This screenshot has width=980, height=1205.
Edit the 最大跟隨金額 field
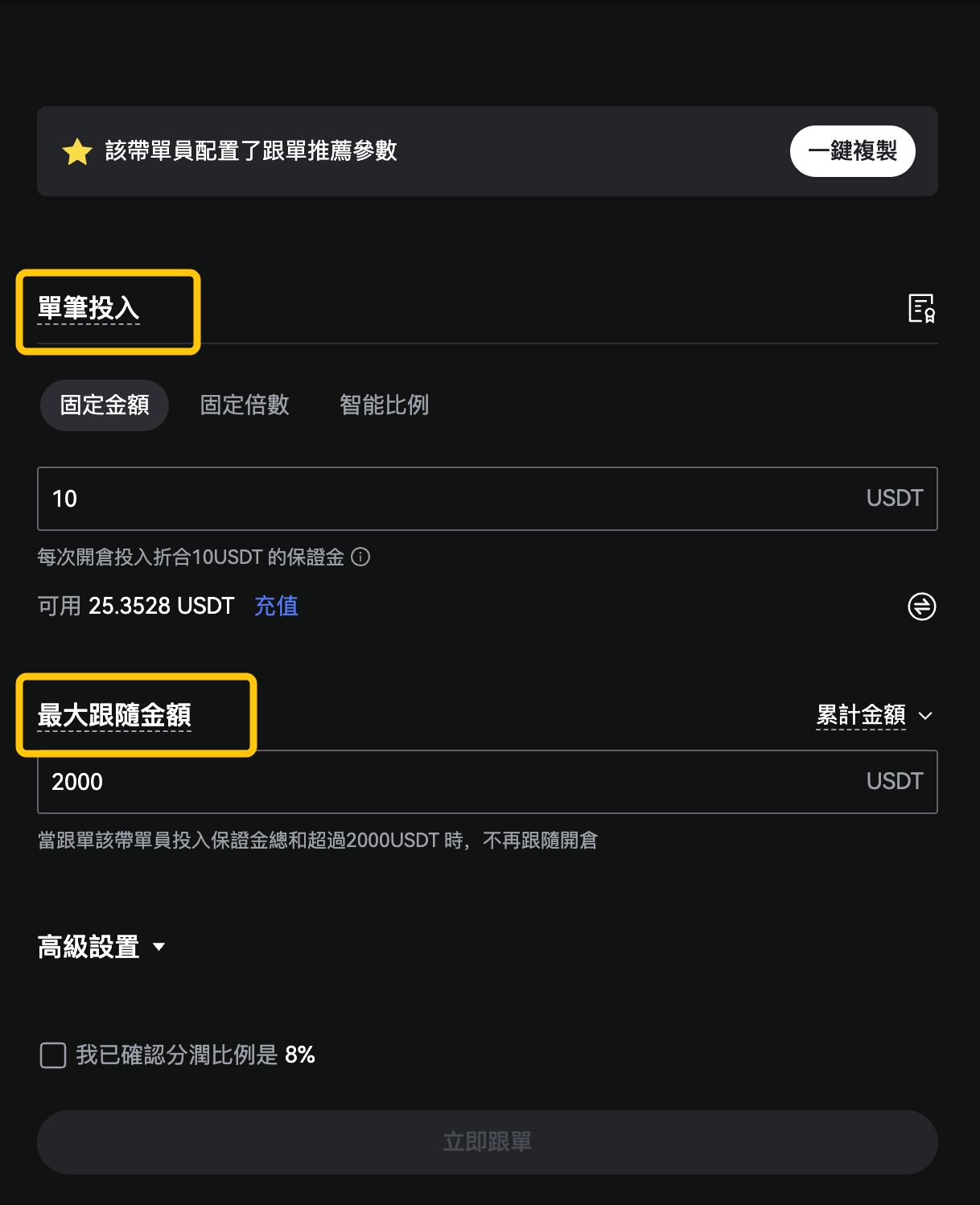(451, 782)
